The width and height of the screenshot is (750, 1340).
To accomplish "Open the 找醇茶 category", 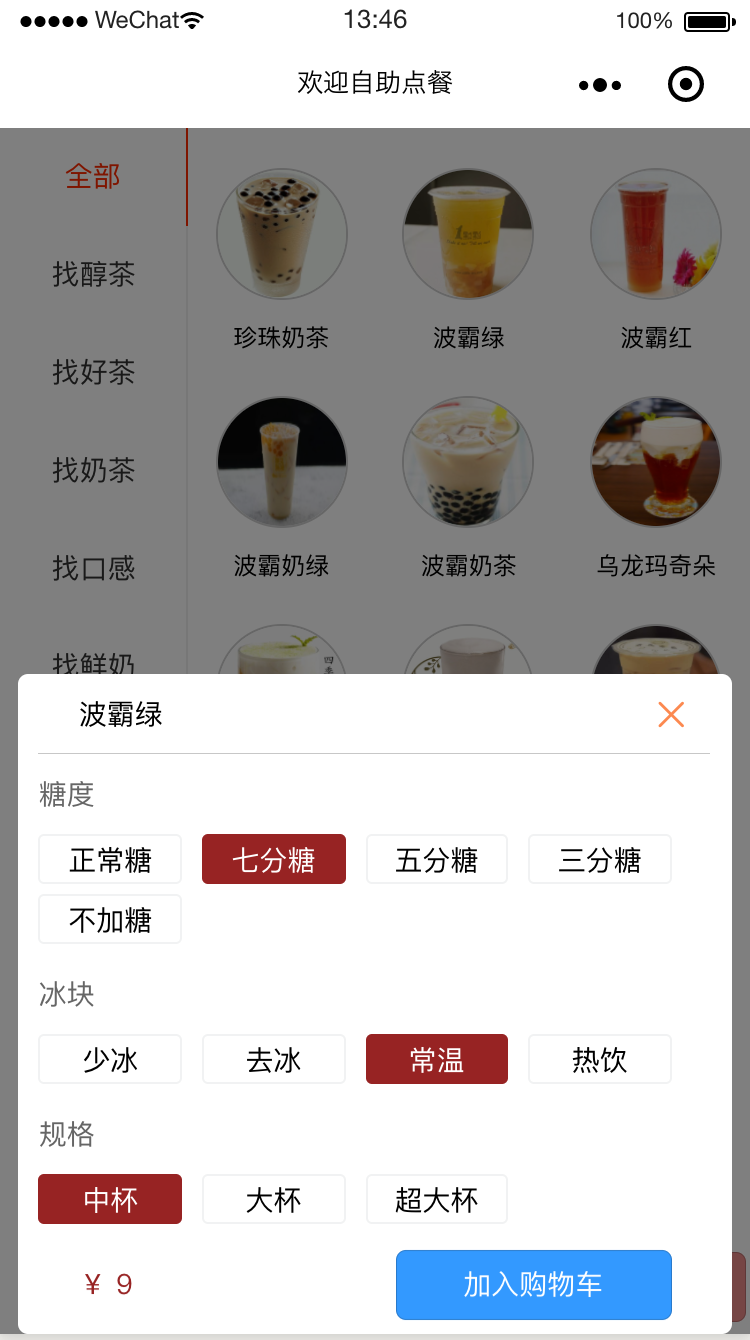I will pyautogui.click(x=93, y=275).
